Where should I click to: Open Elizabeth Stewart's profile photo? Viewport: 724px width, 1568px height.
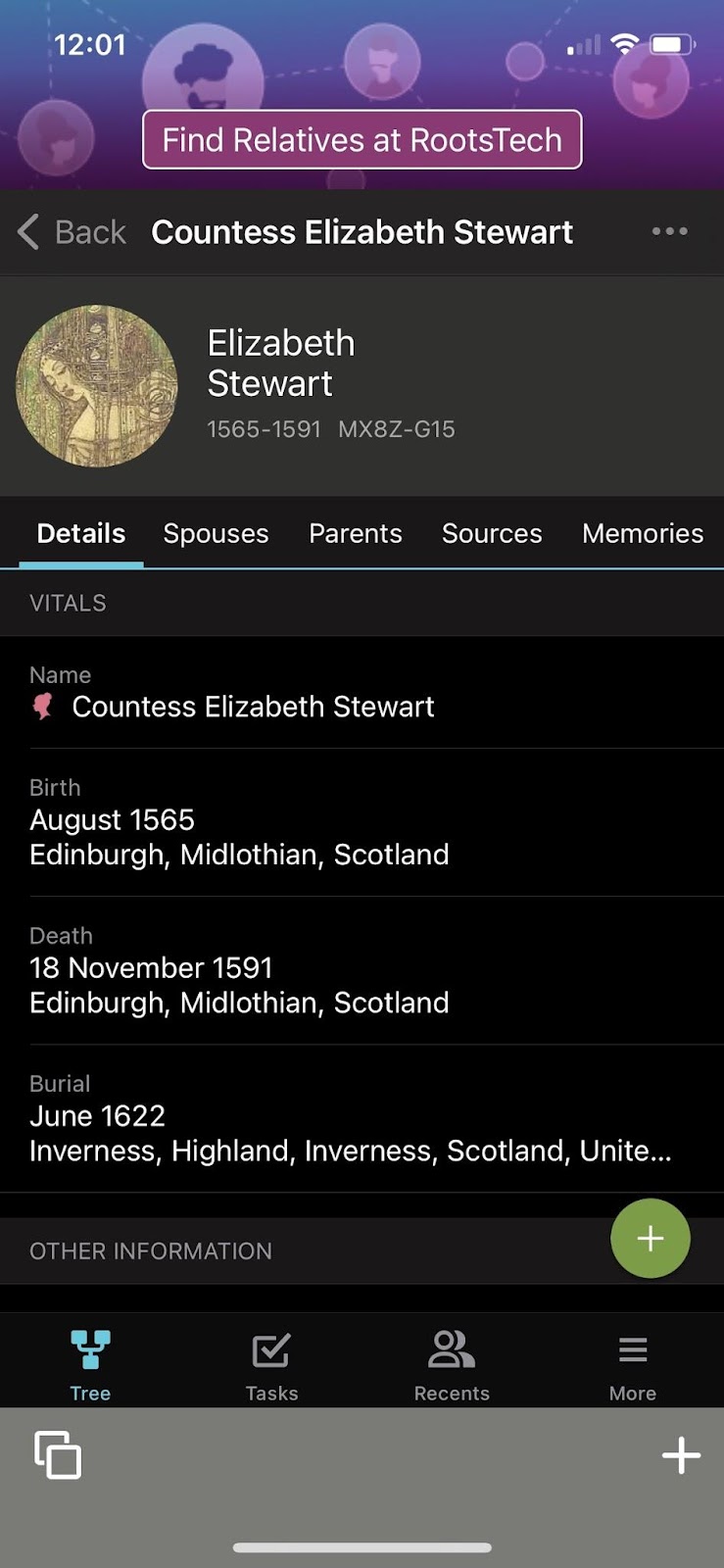point(96,385)
